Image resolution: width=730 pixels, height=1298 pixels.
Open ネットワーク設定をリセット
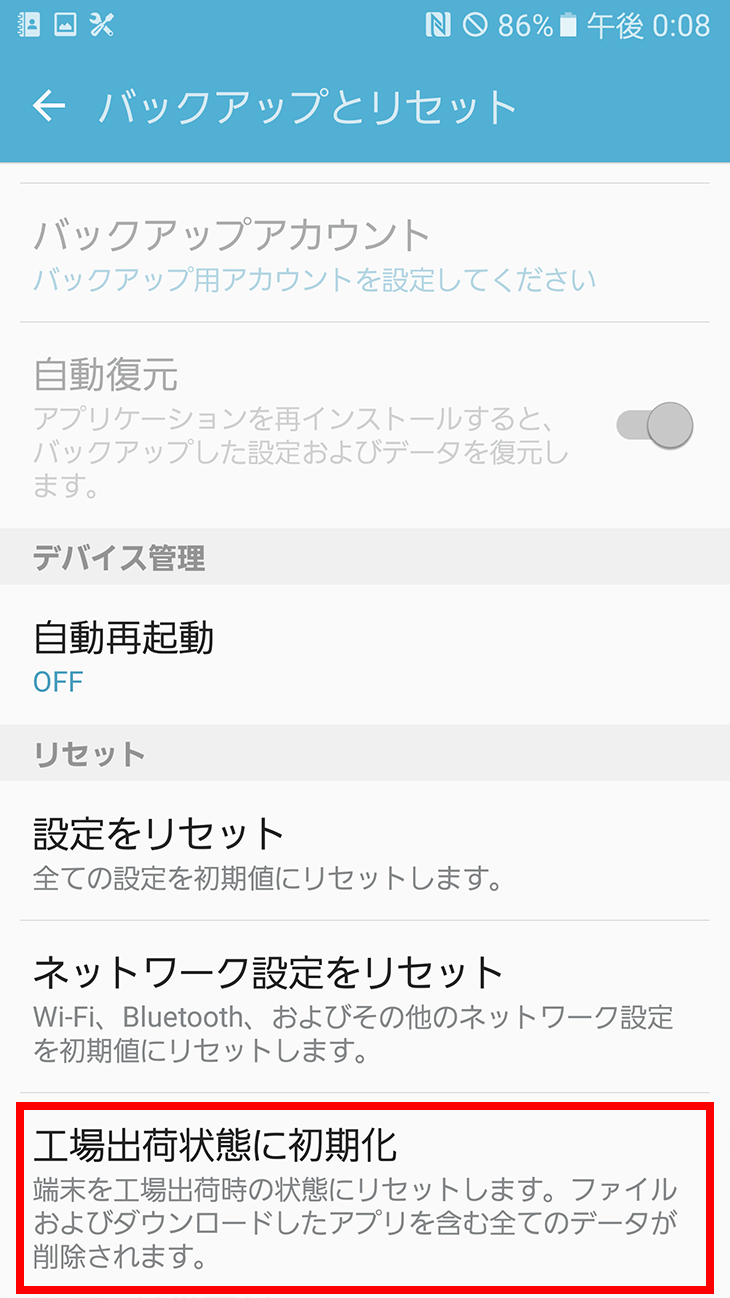pyautogui.click(x=365, y=1006)
